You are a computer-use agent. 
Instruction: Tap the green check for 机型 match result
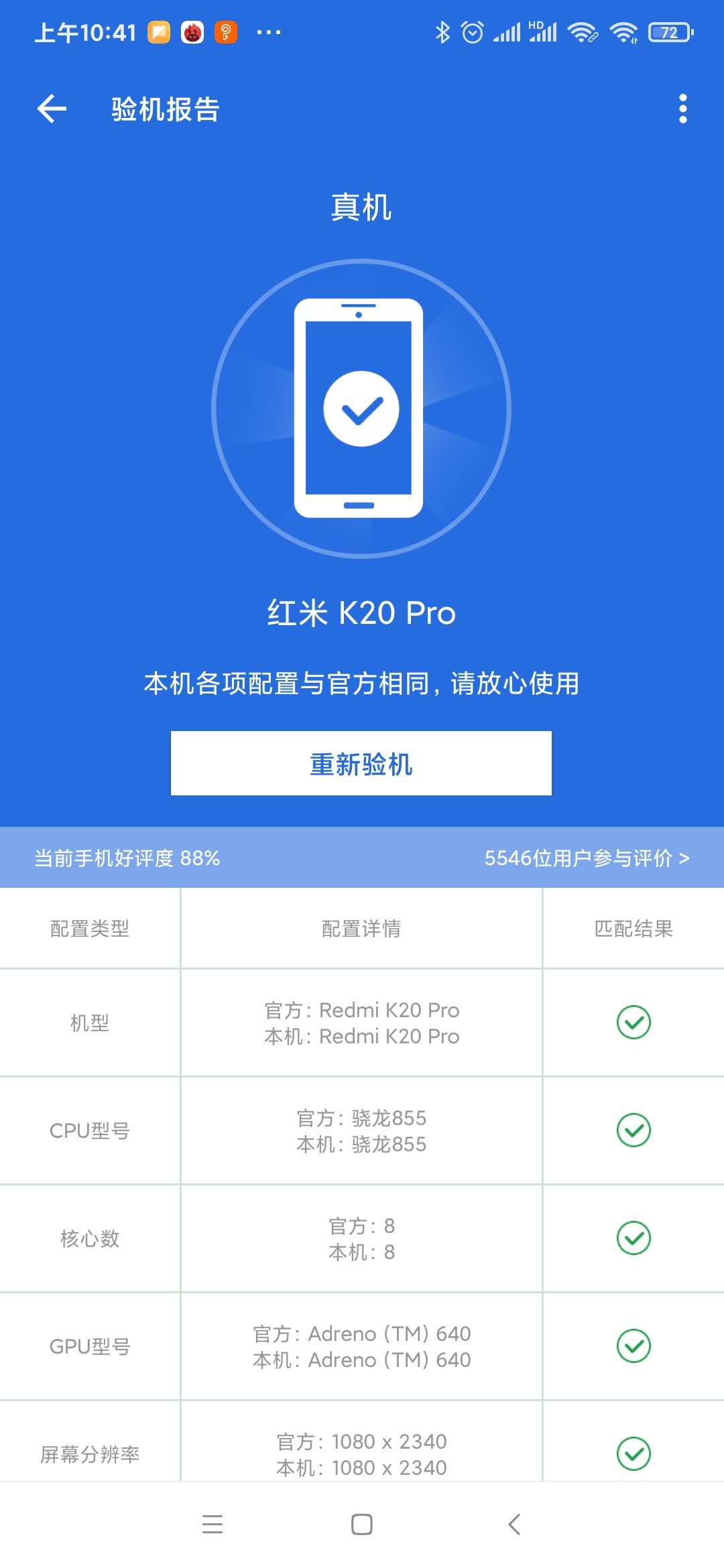(633, 1023)
